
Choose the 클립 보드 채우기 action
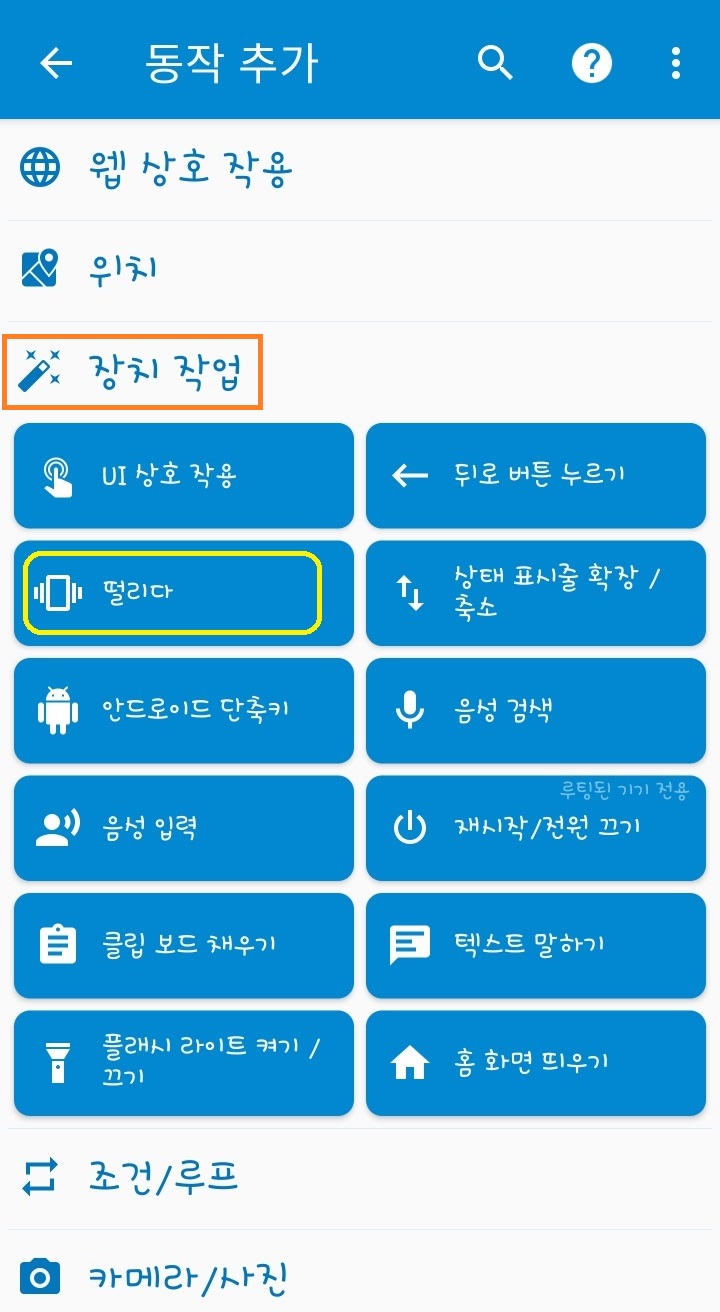[x=184, y=945]
